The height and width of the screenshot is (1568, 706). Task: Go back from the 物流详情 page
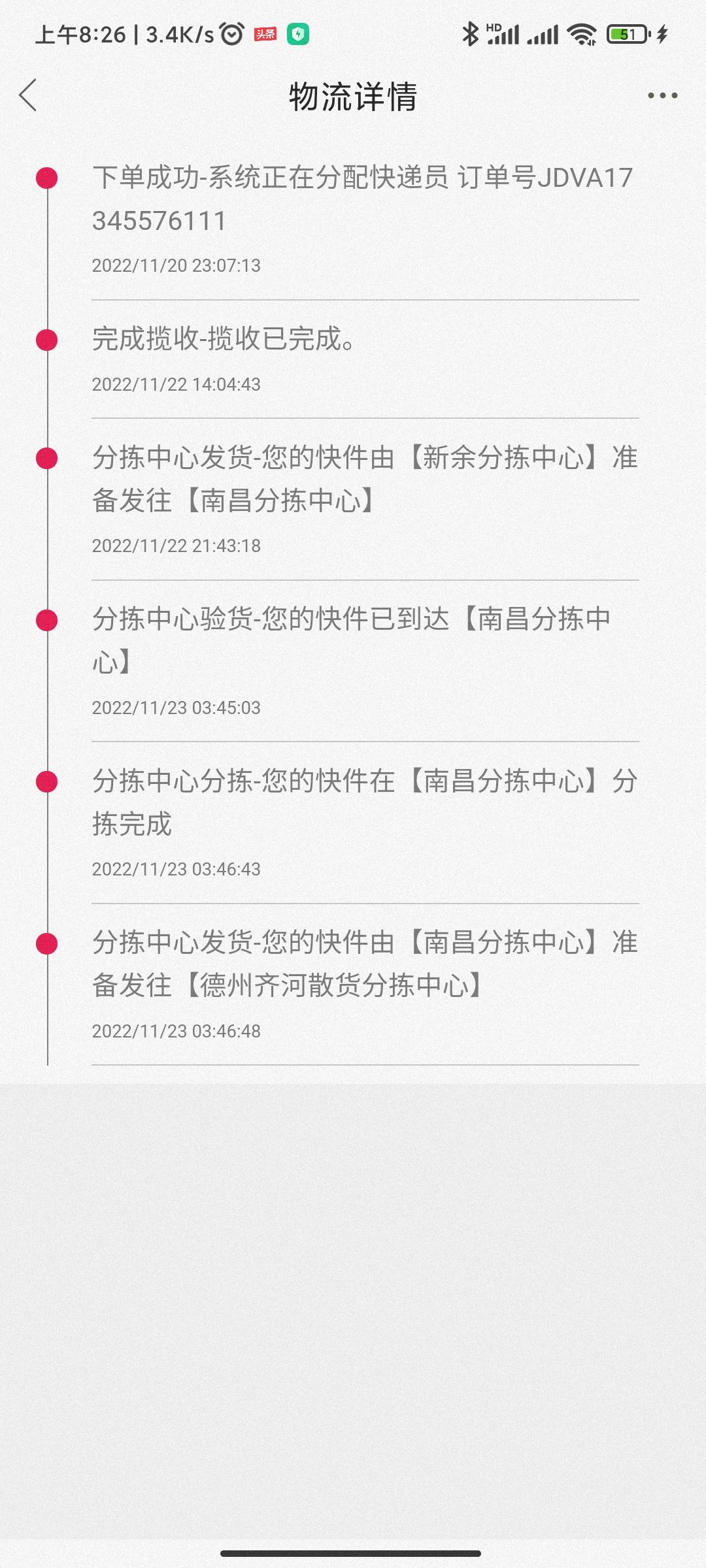(x=28, y=96)
